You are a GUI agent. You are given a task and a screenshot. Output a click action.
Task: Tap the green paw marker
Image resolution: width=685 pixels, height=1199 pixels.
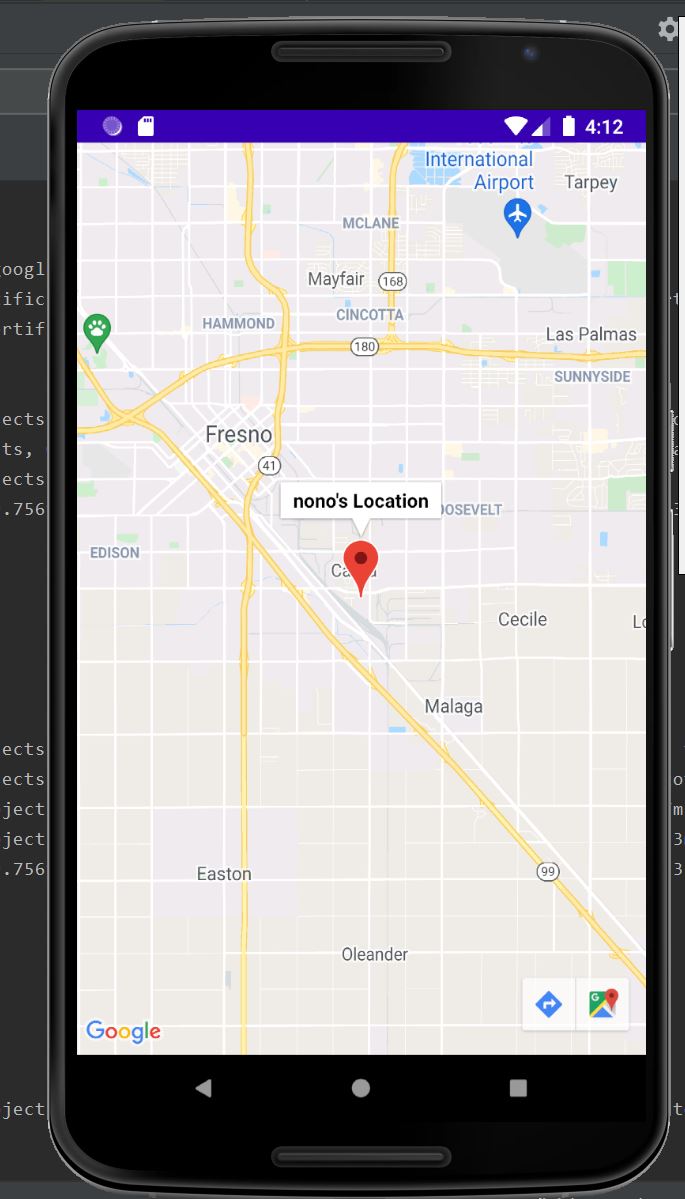tap(97, 333)
